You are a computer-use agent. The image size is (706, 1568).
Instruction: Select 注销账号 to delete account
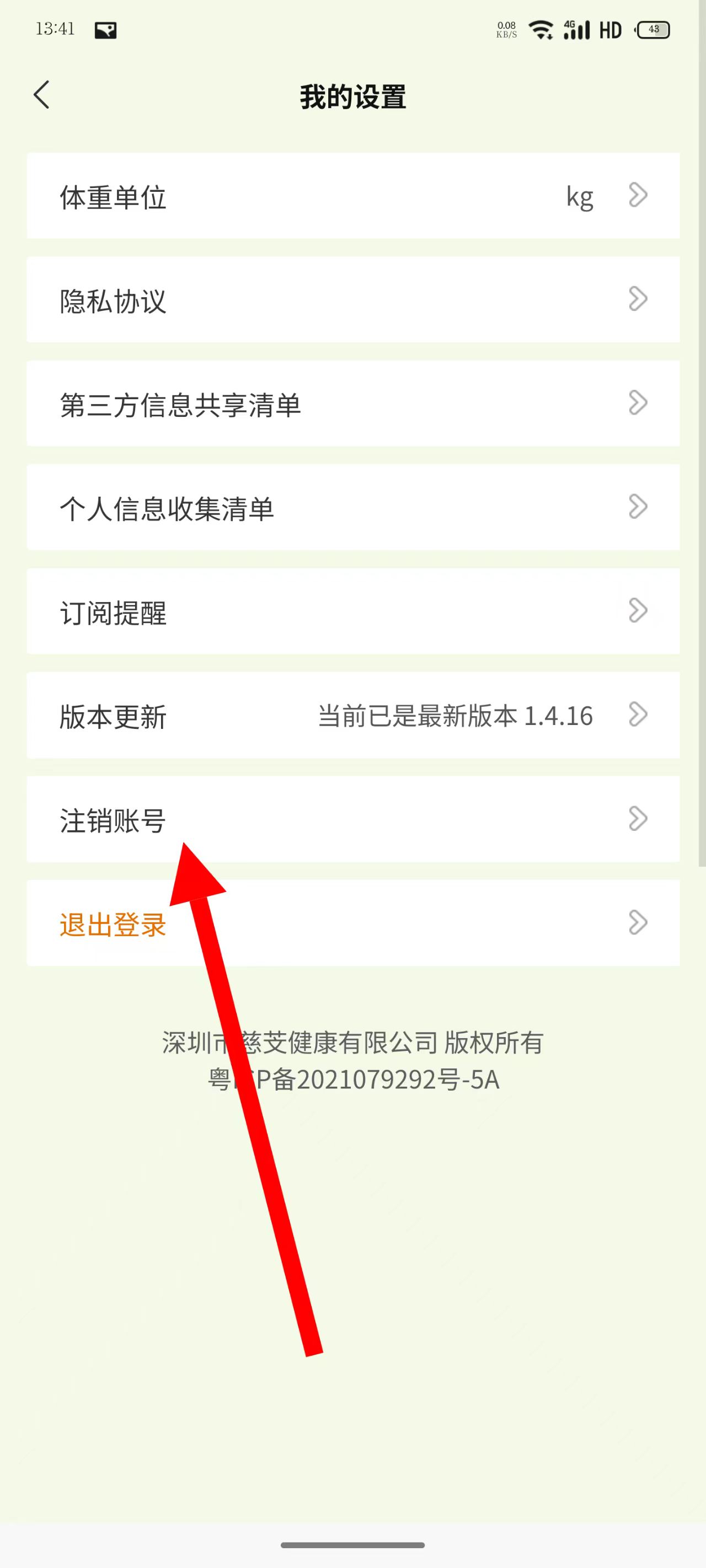pos(352,819)
